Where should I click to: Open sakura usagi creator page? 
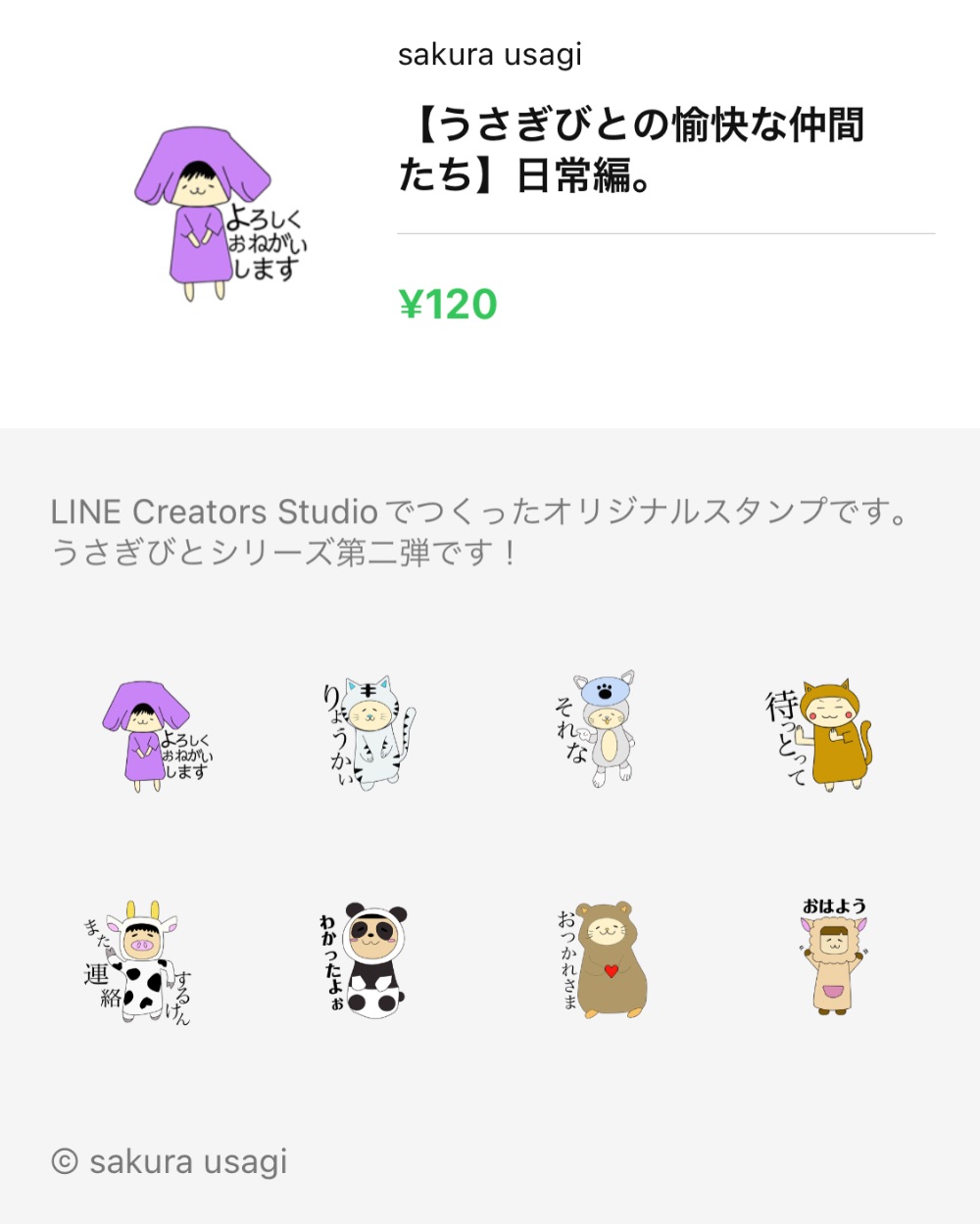(x=489, y=55)
